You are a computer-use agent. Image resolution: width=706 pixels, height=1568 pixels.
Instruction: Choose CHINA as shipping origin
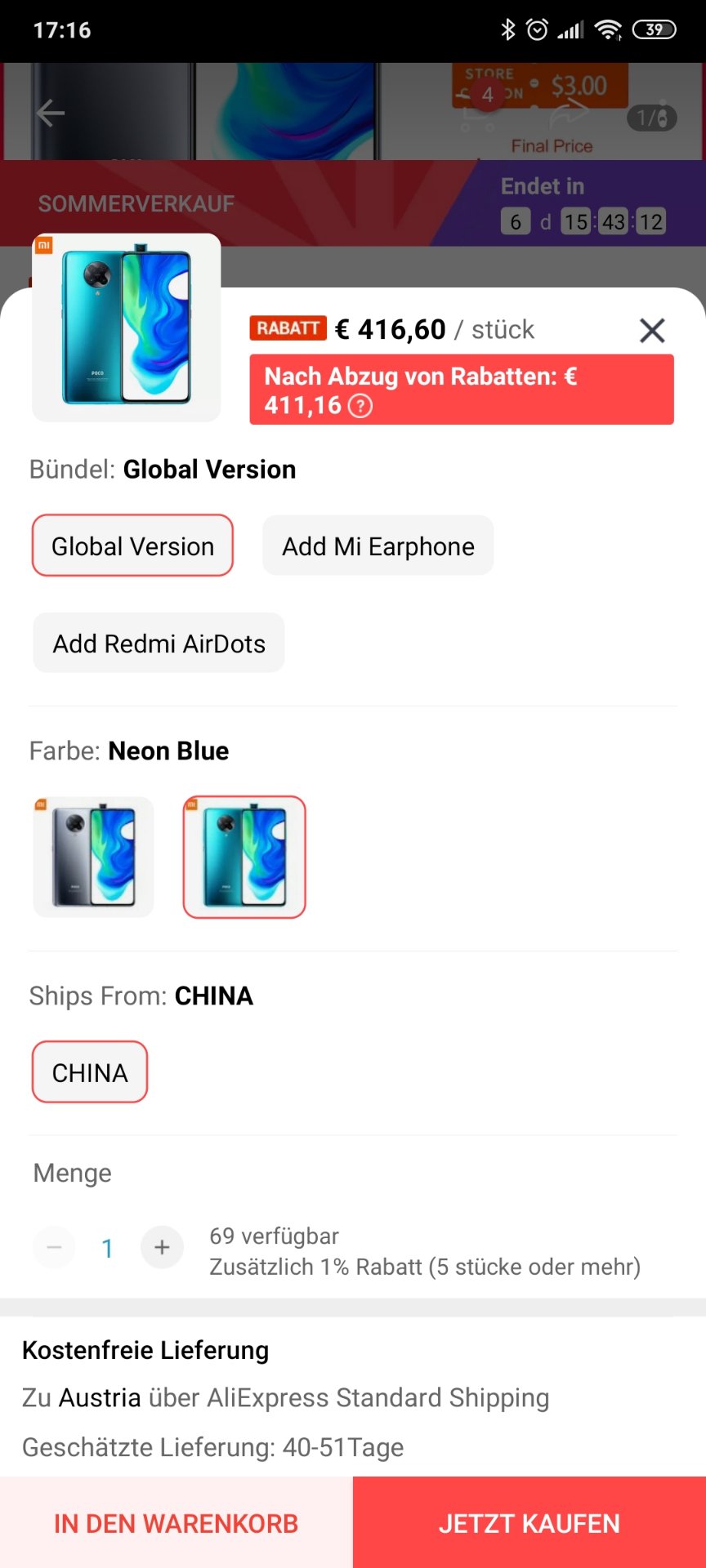(90, 1071)
